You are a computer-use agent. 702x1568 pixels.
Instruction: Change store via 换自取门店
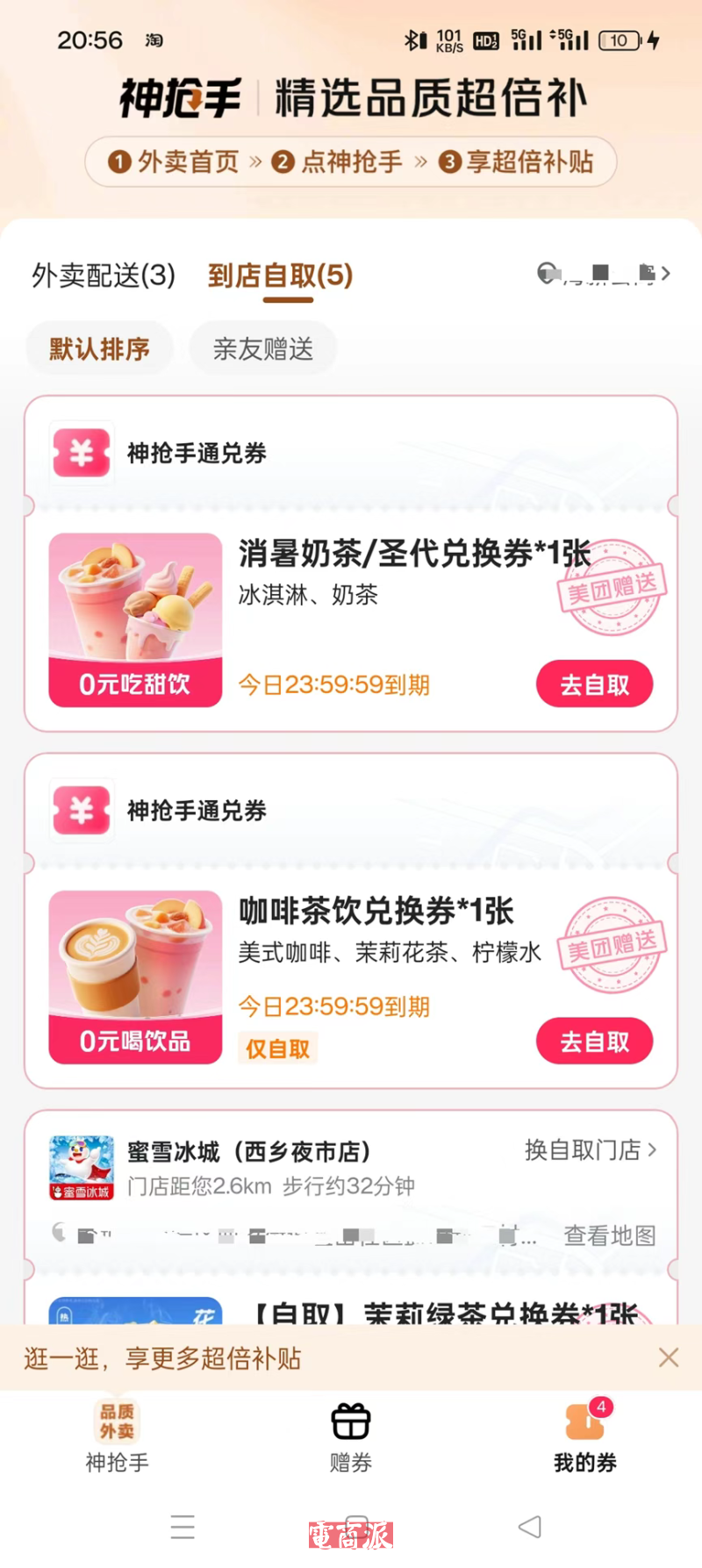[x=590, y=1150]
